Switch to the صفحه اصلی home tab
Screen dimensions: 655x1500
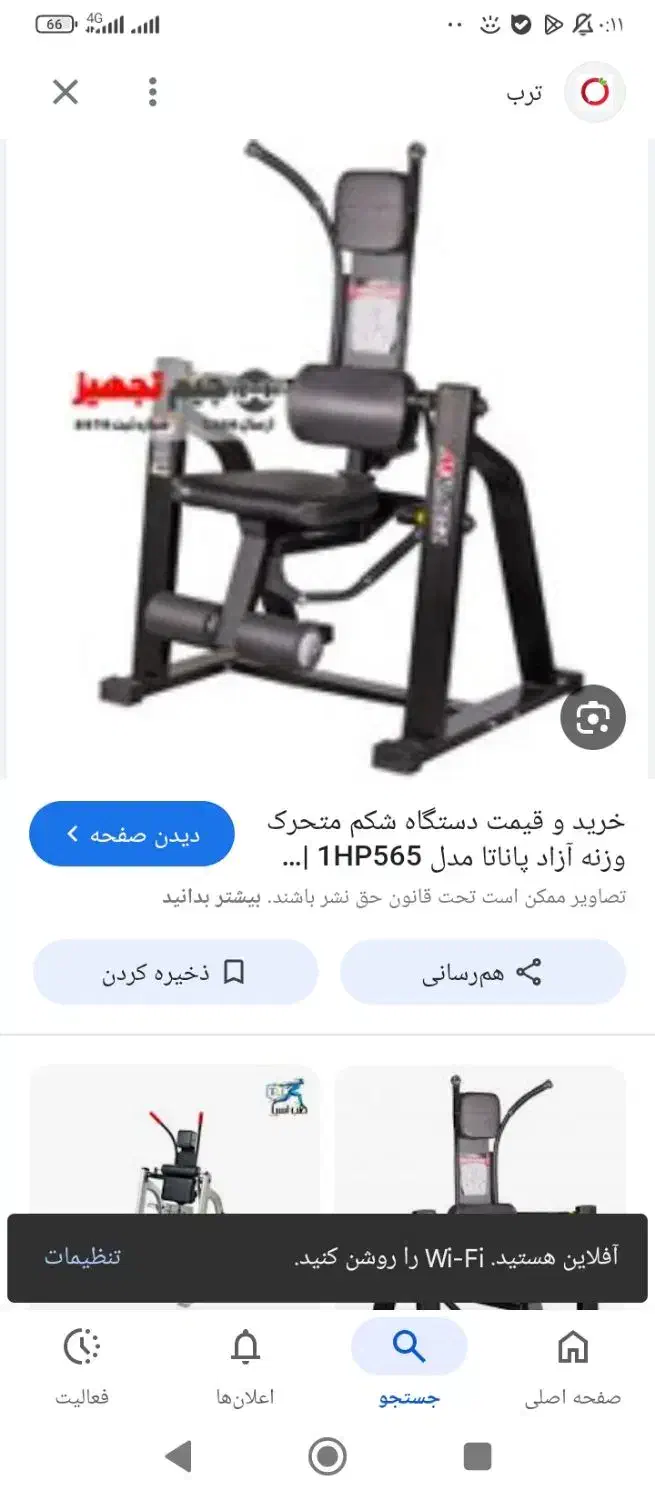click(573, 1365)
